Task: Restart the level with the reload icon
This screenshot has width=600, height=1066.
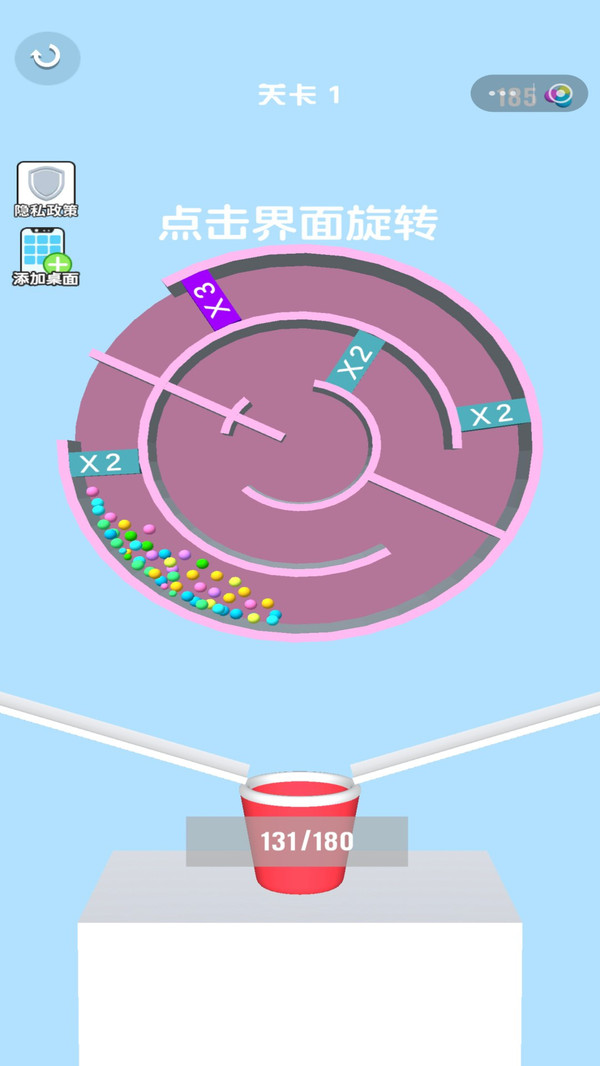Action: click(47, 57)
